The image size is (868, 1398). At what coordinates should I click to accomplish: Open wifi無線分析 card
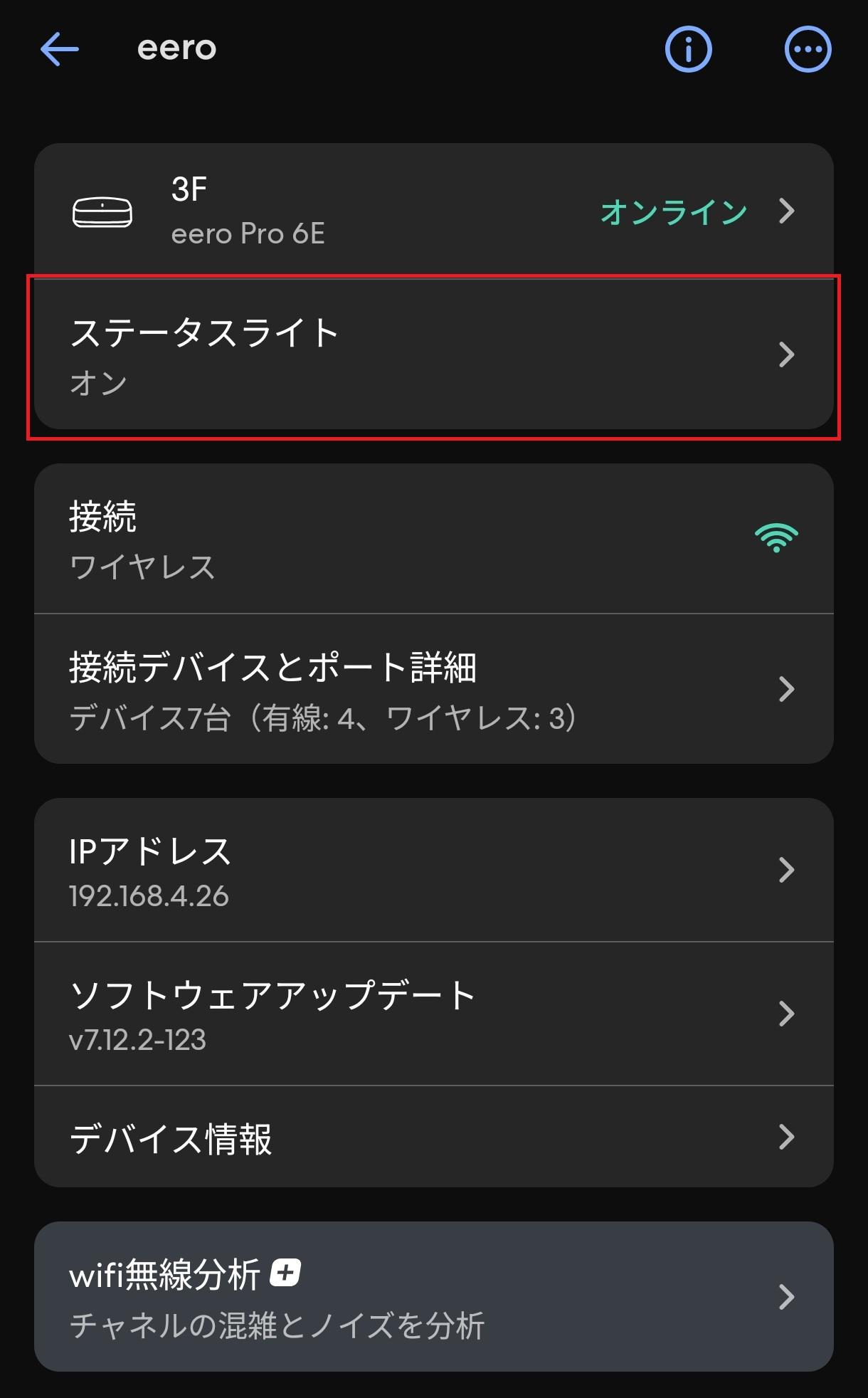pyautogui.click(x=433, y=1296)
